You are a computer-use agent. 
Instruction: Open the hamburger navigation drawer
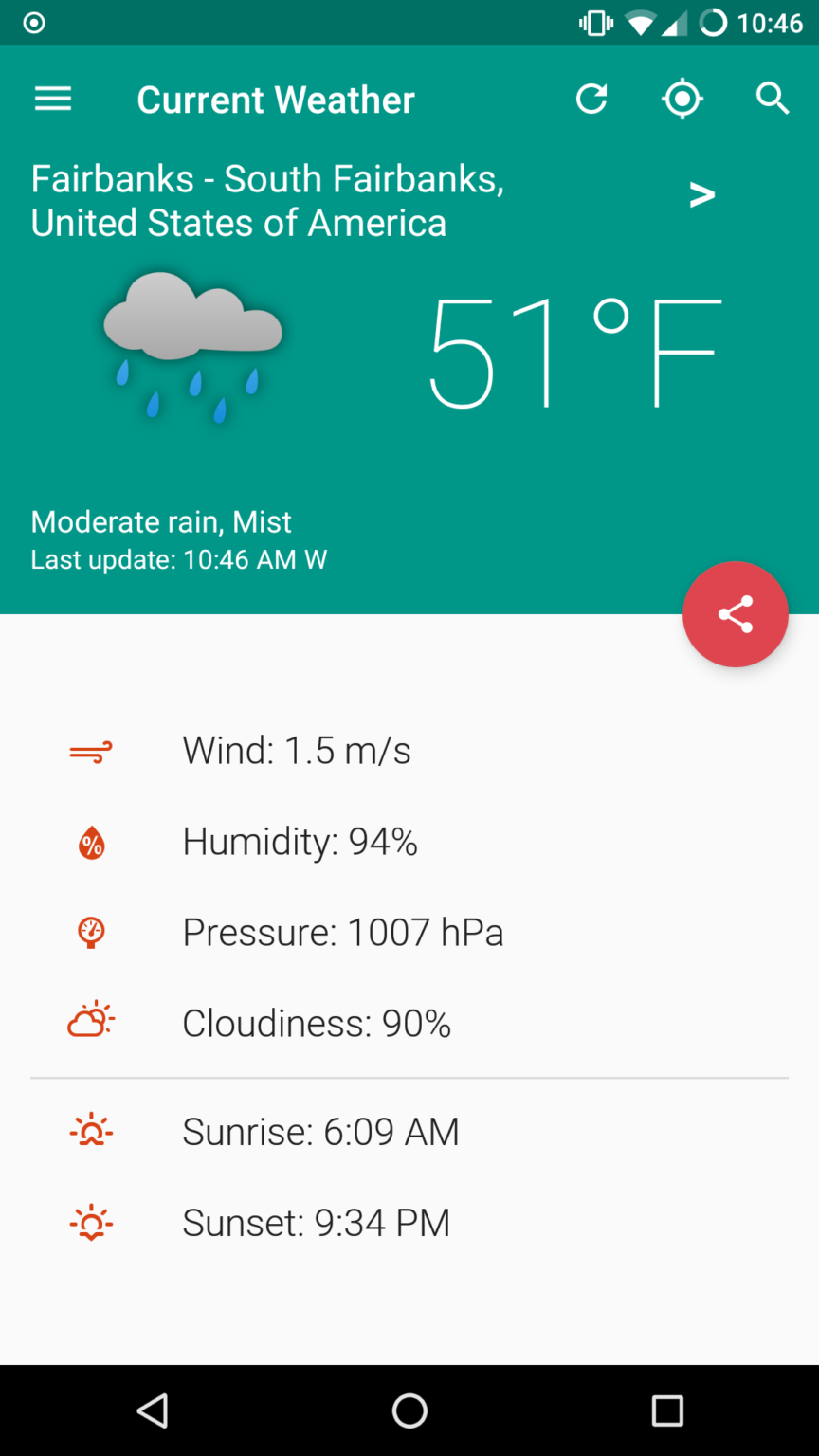tap(53, 99)
